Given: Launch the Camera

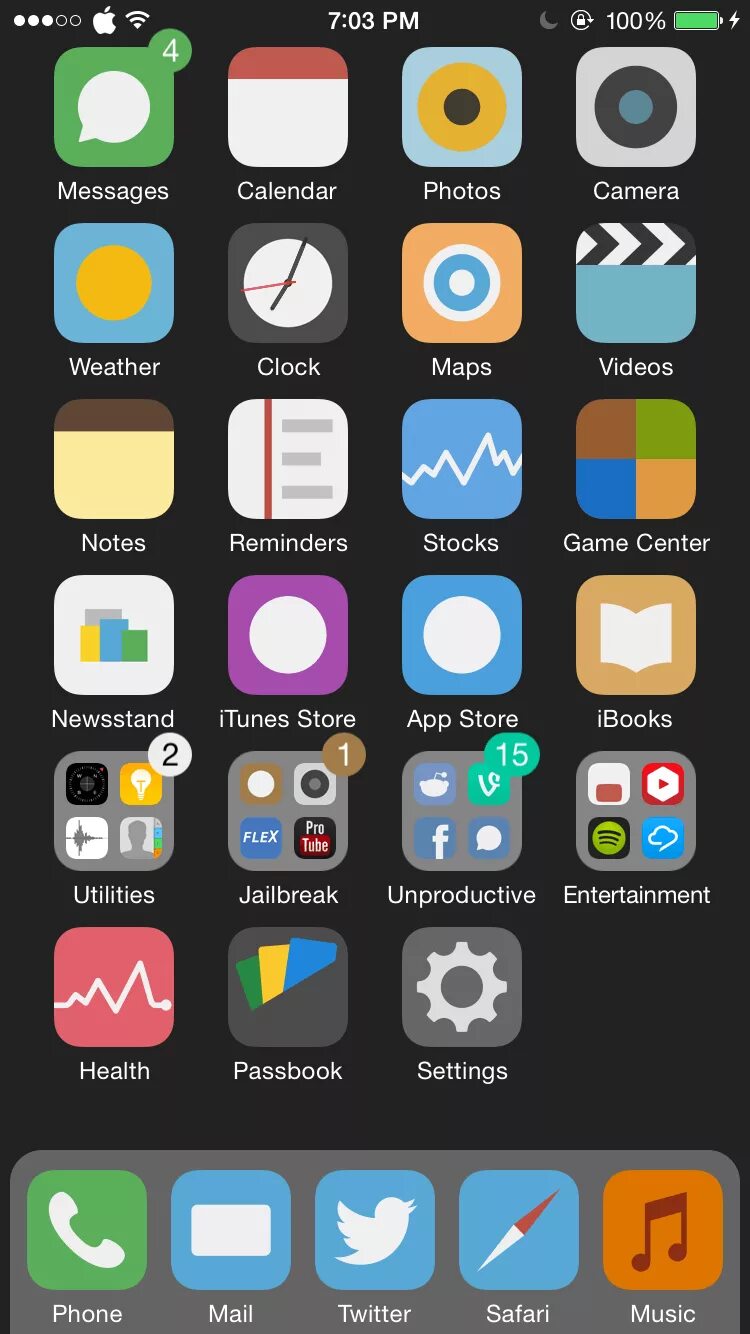Looking at the screenshot, I should point(636,107).
